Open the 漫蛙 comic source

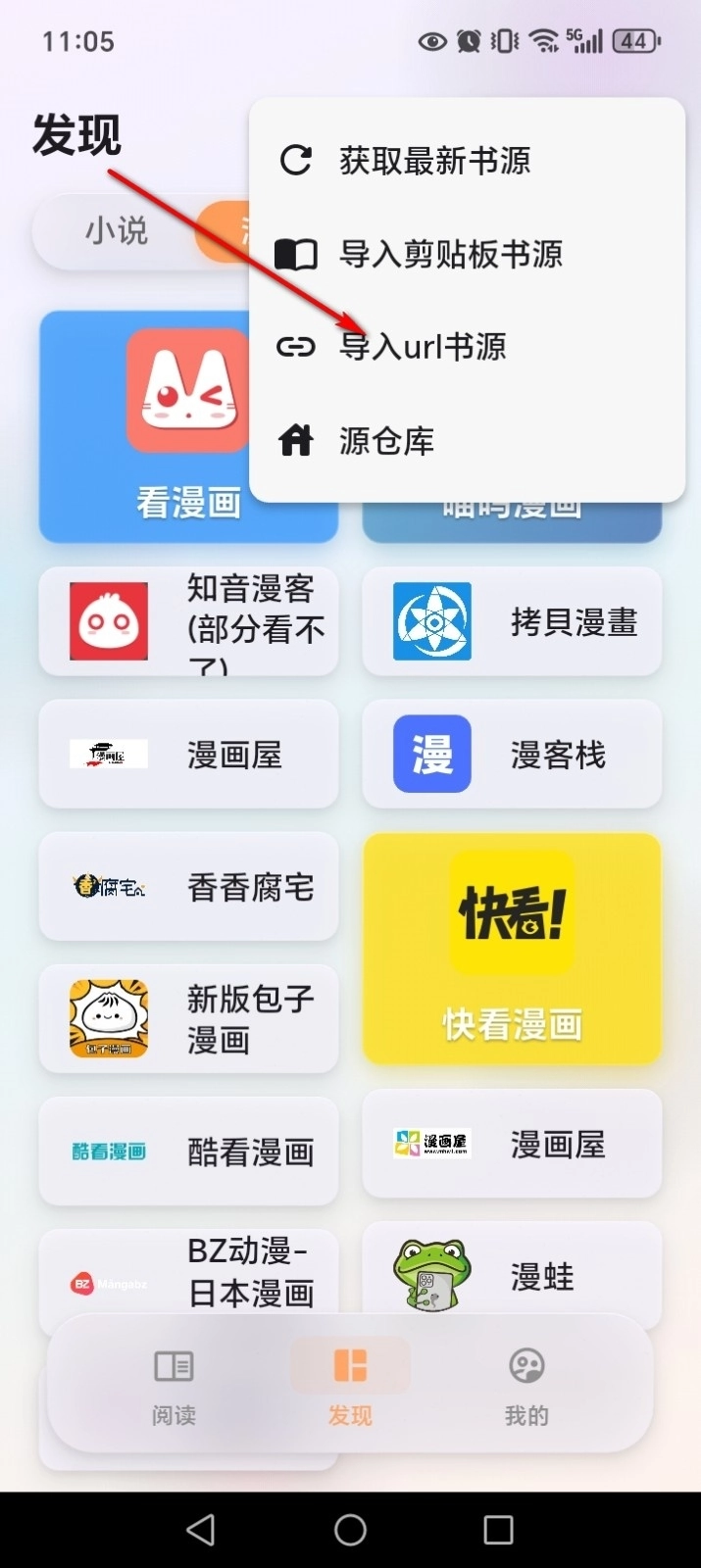click(512, 1274)
